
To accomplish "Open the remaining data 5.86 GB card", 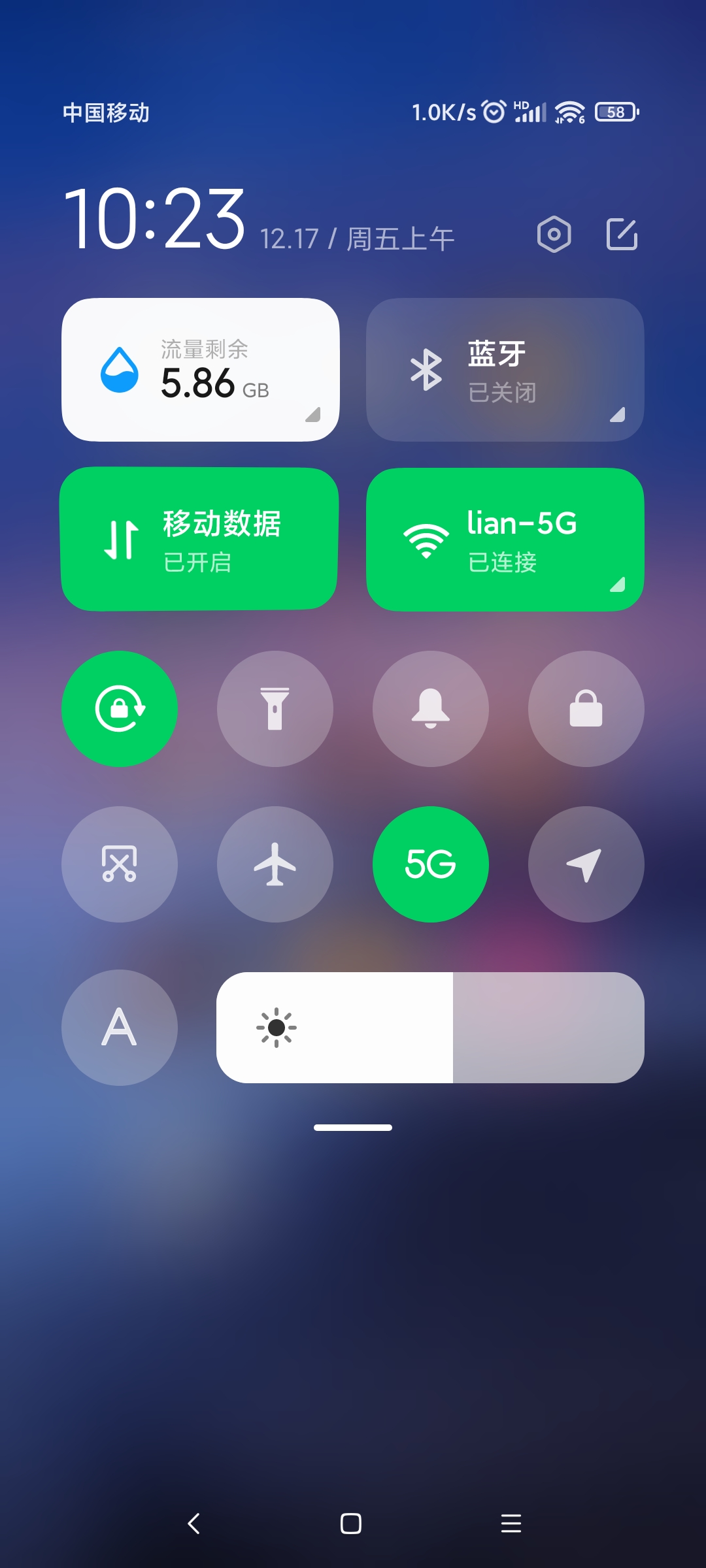I will [x=201, y=370].
